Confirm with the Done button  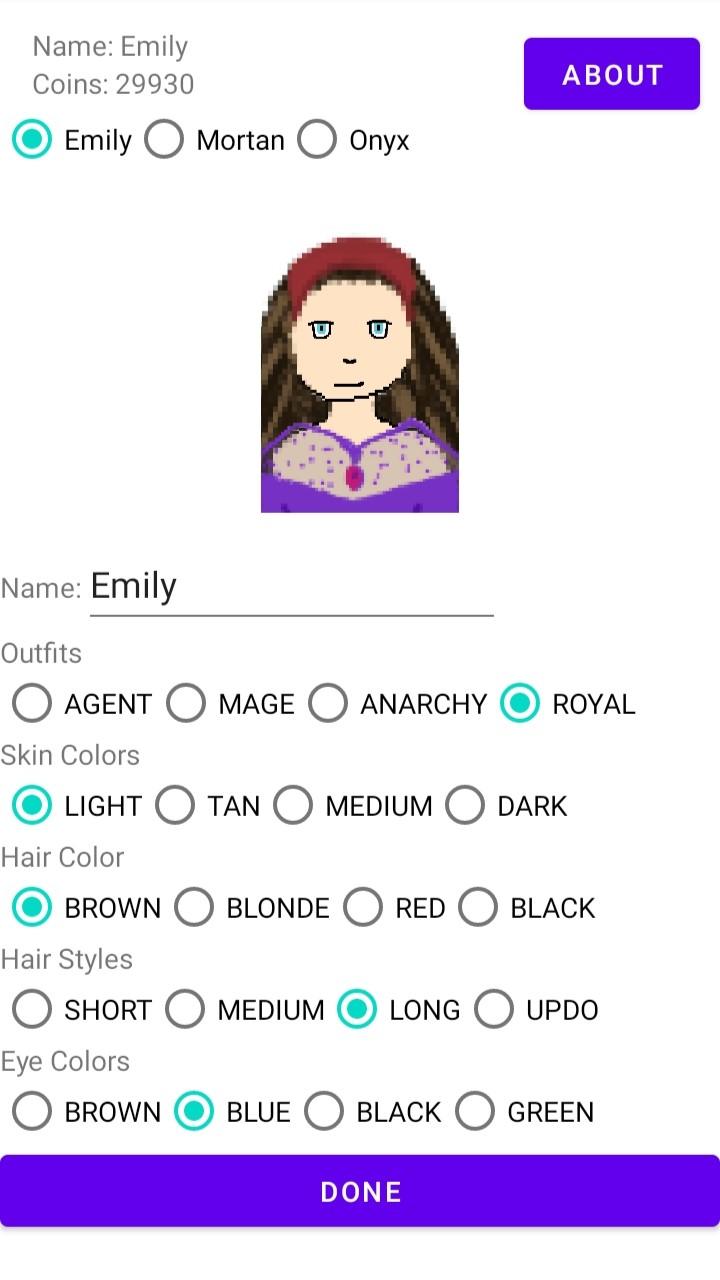360,1191
